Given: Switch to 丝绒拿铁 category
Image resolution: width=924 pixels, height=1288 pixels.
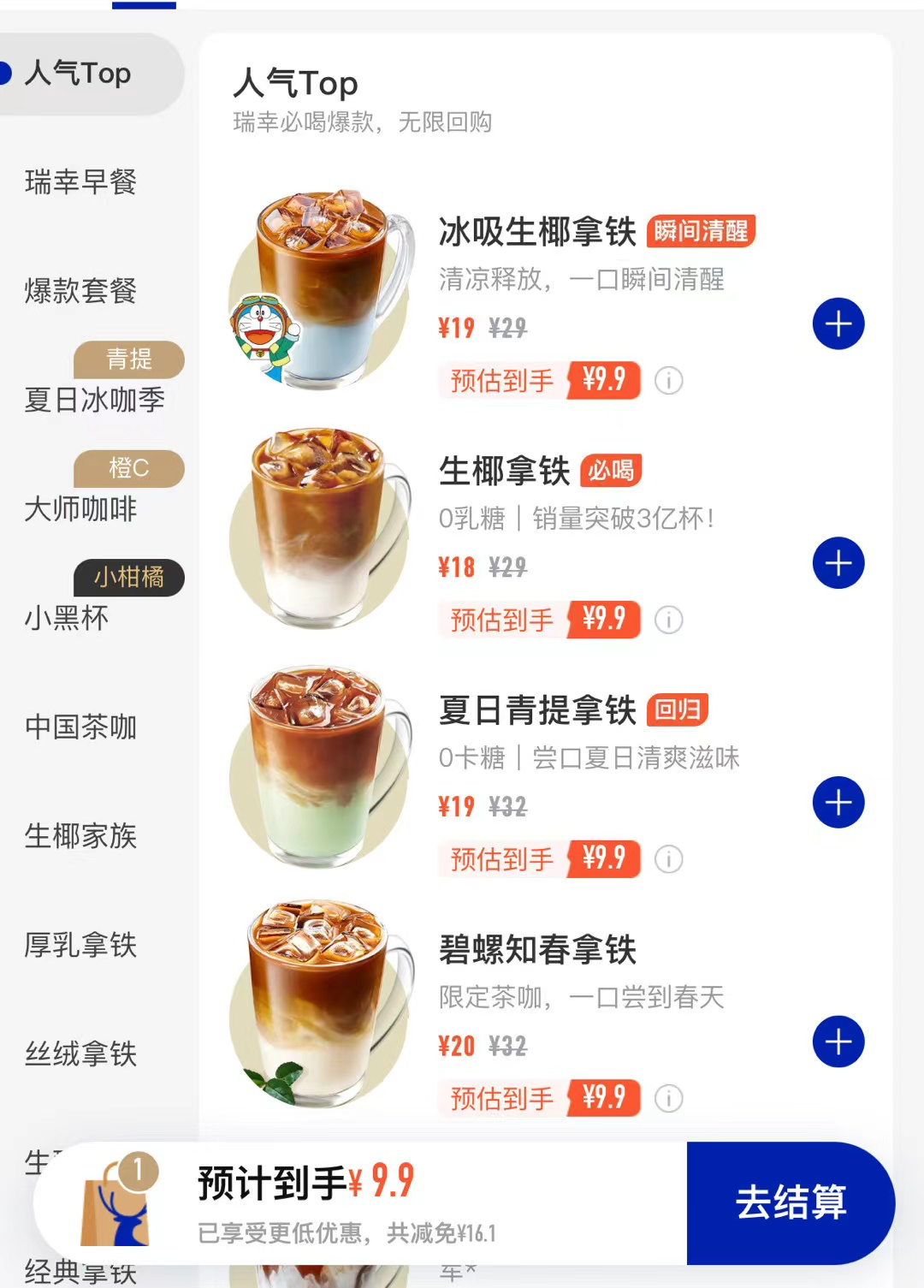Looking at the screenshot, I should tap(81, 1054).
